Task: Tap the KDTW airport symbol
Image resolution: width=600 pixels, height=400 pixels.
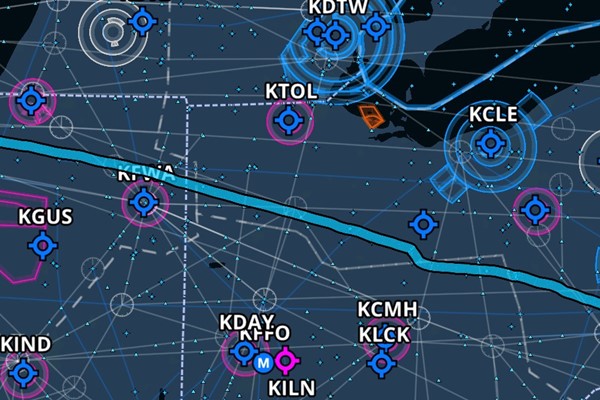Action: [335, 35]
